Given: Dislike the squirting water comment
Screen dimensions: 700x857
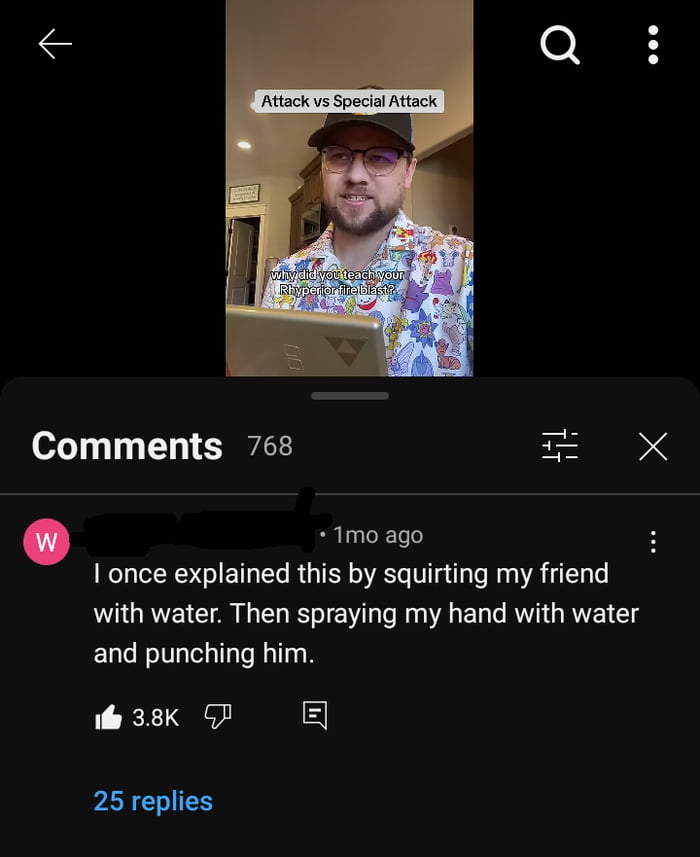Looking at the screenshot, I should click(217, 715).
